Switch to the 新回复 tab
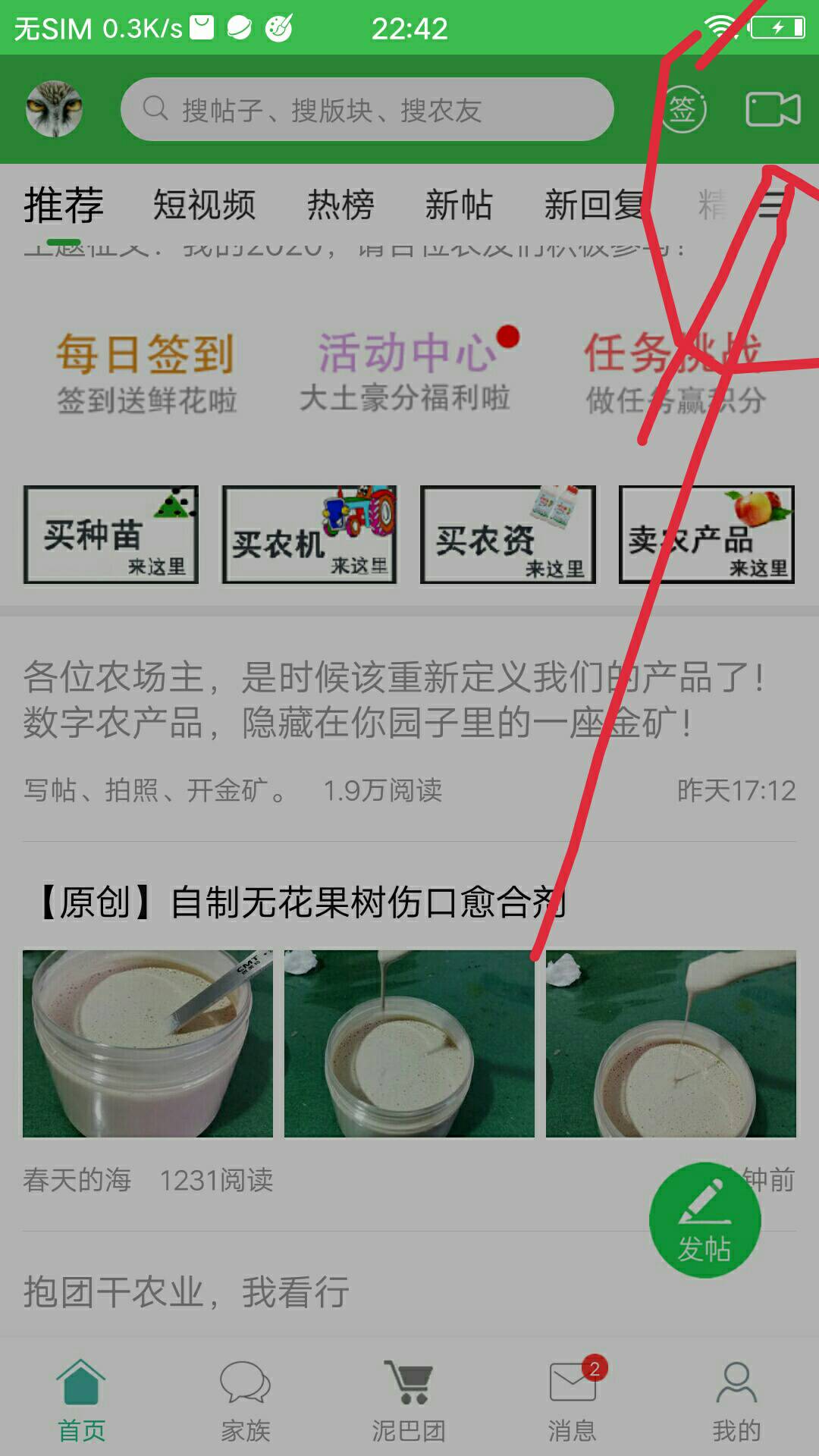 (595, 205)
